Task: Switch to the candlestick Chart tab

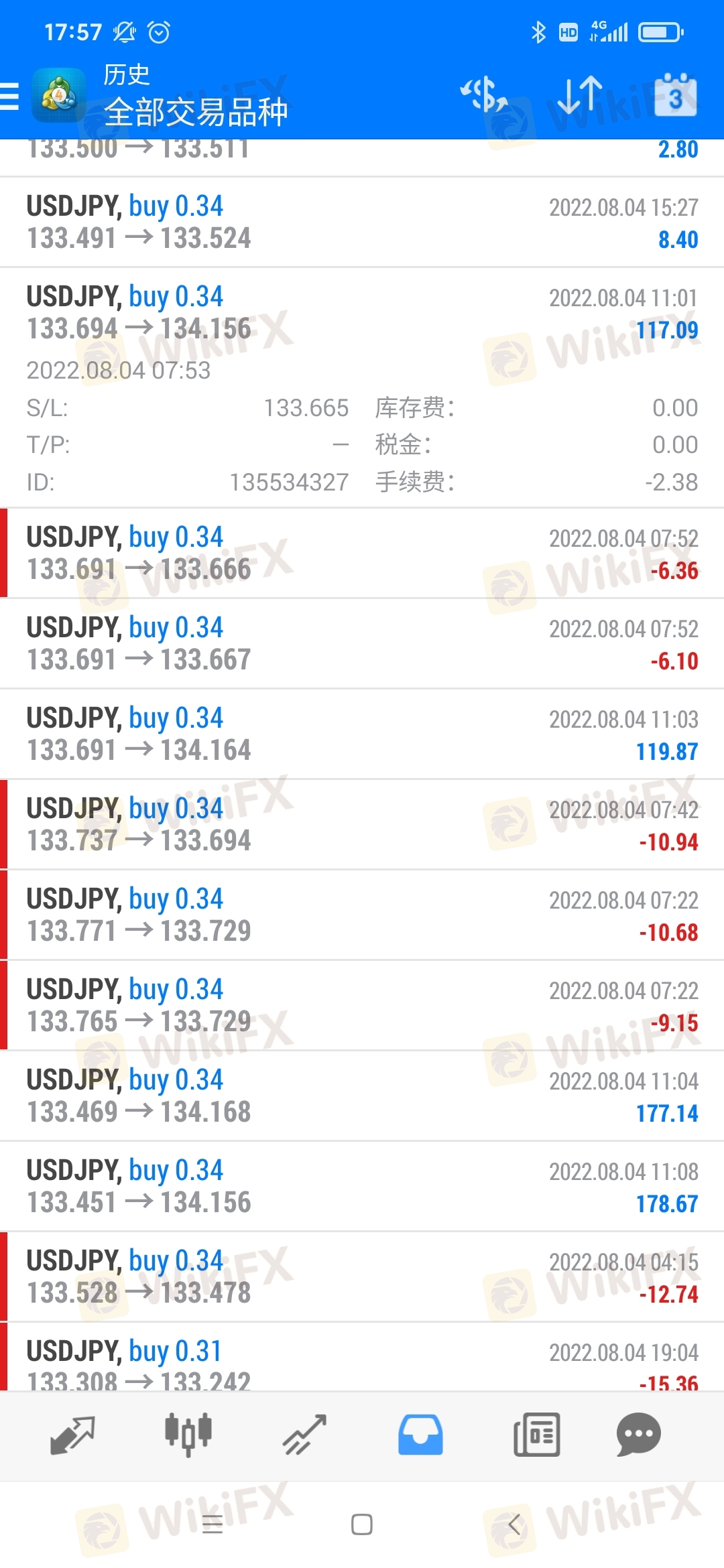Action: [x=188, y=1435]
